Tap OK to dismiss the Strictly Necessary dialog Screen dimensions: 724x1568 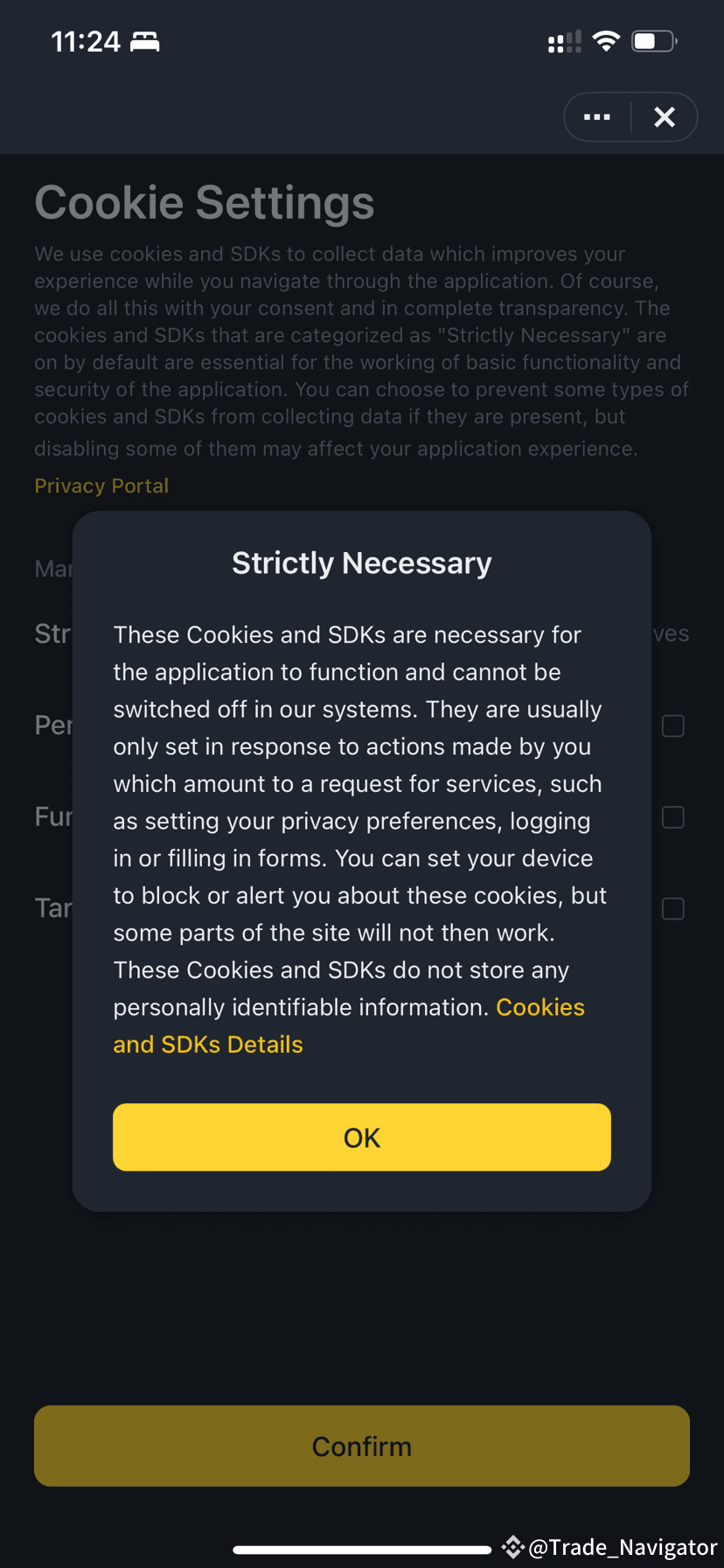(361, 1137)
